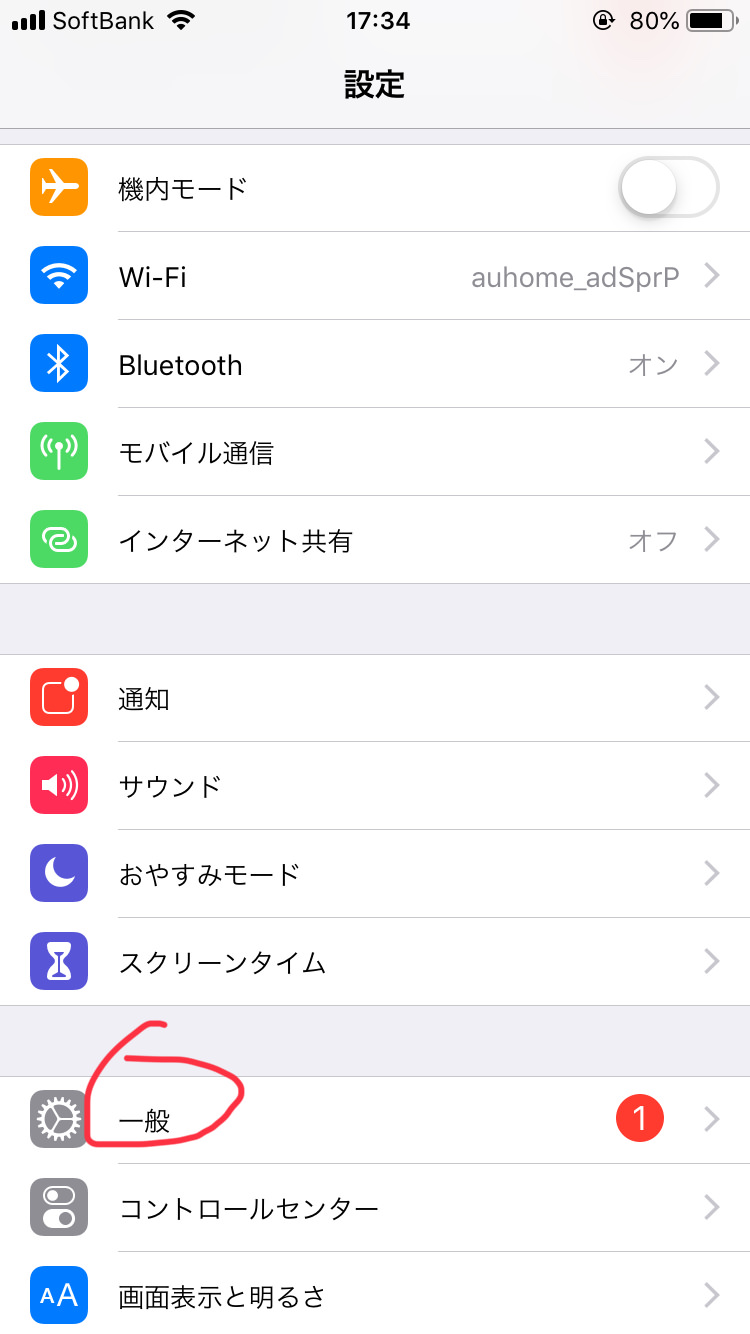Open インターネット共有 hotspot settings

[x=375, y=540]
